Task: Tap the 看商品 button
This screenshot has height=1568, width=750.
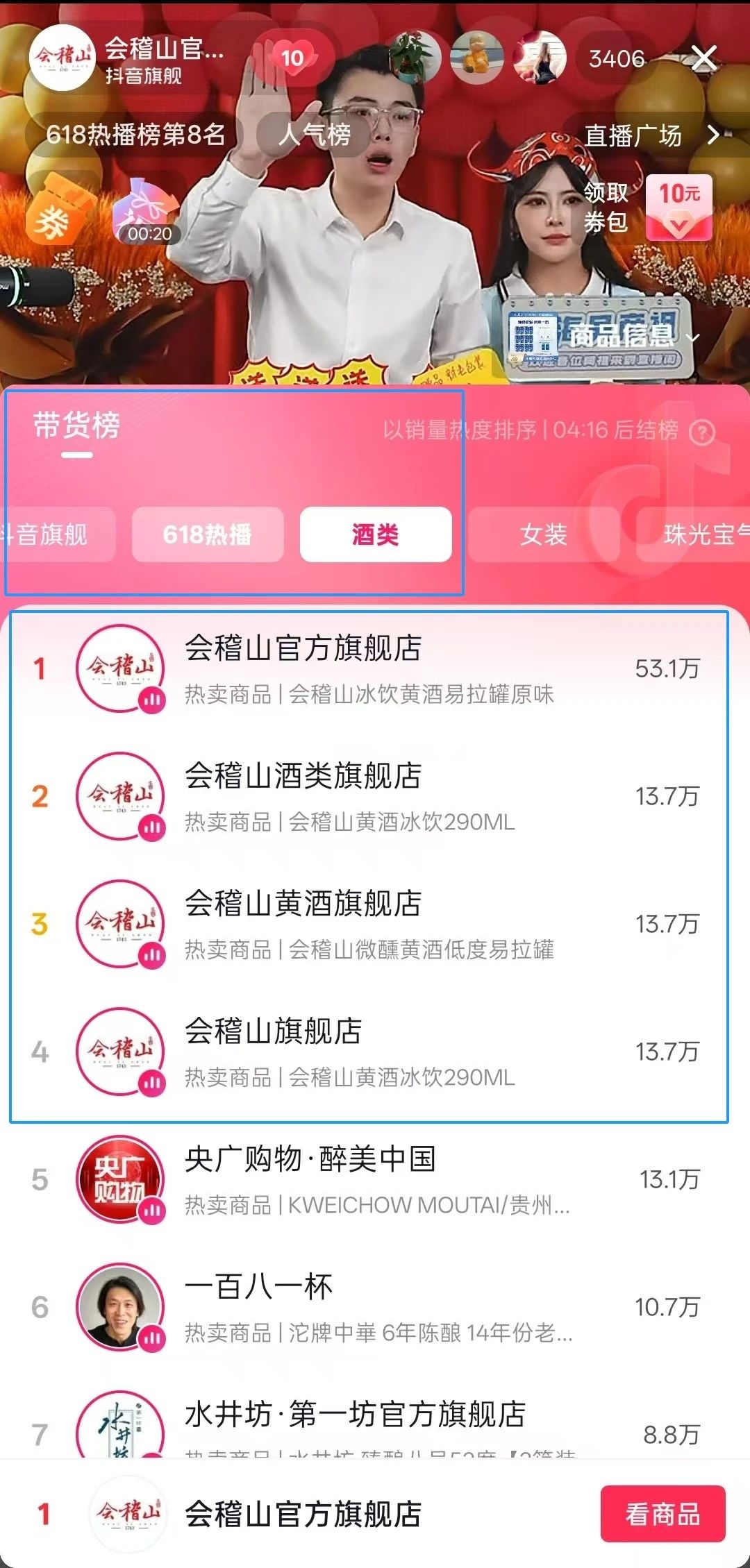Action: (662, 1514)
